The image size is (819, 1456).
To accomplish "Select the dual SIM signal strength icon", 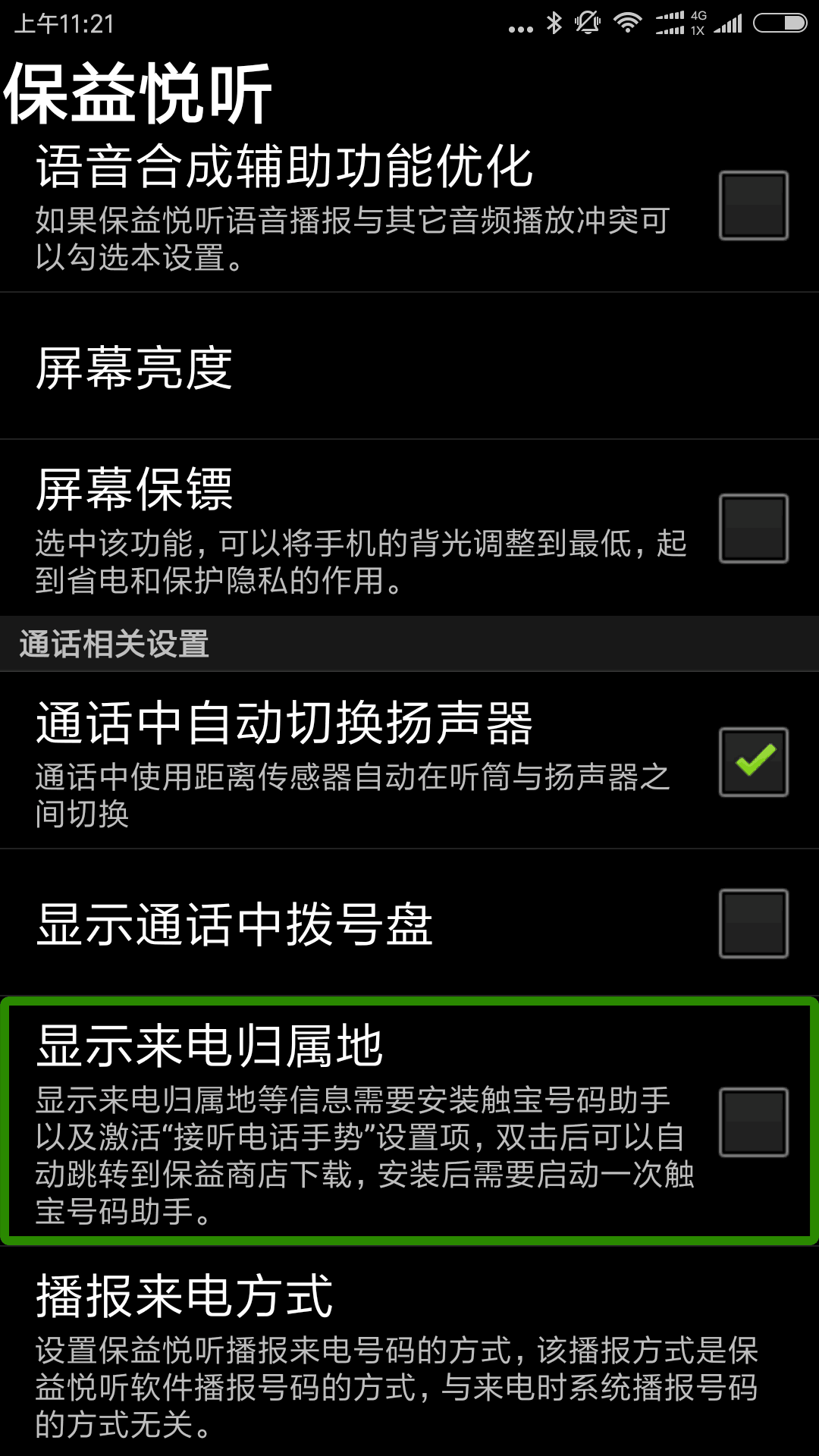I will (670, 23).
